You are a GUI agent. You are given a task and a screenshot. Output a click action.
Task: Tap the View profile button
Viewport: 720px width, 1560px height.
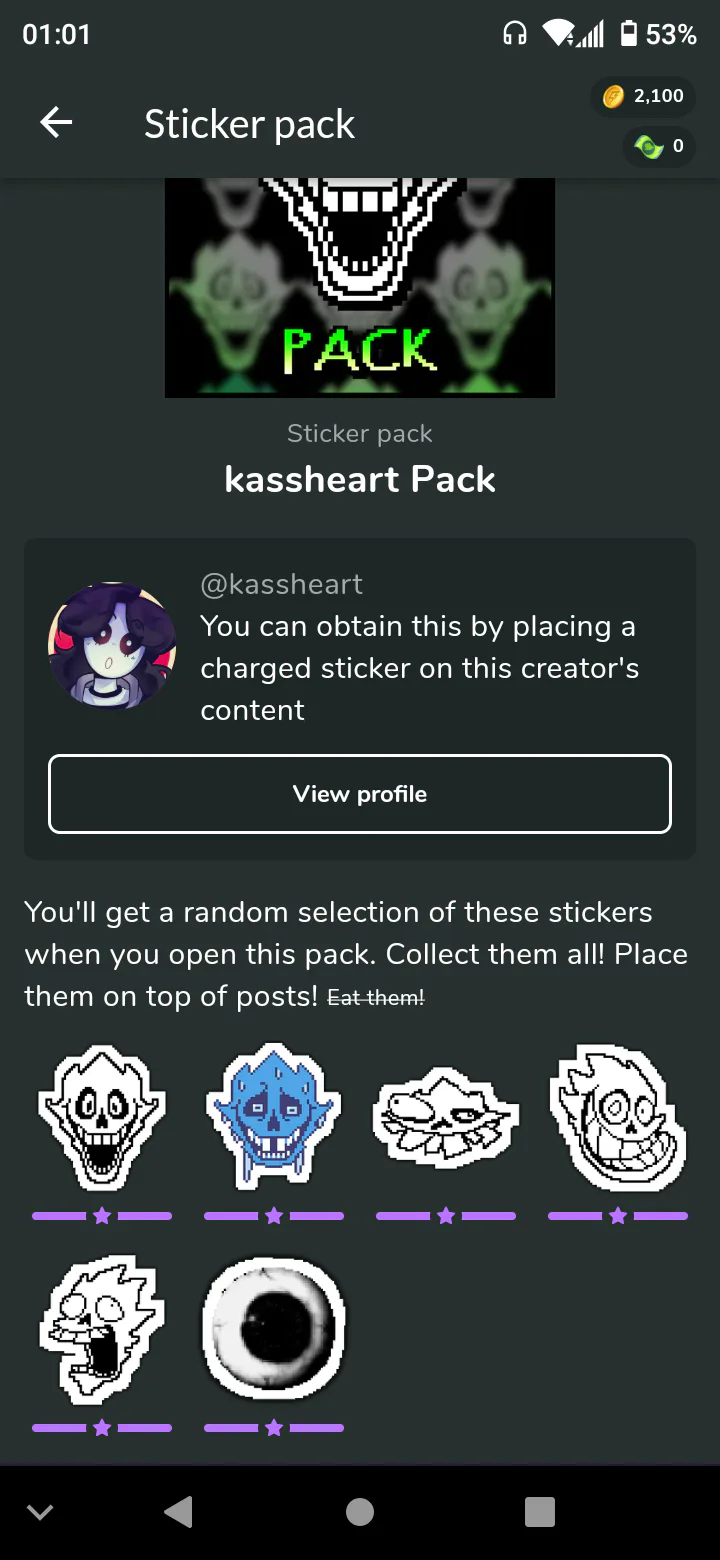pos(360,794)
